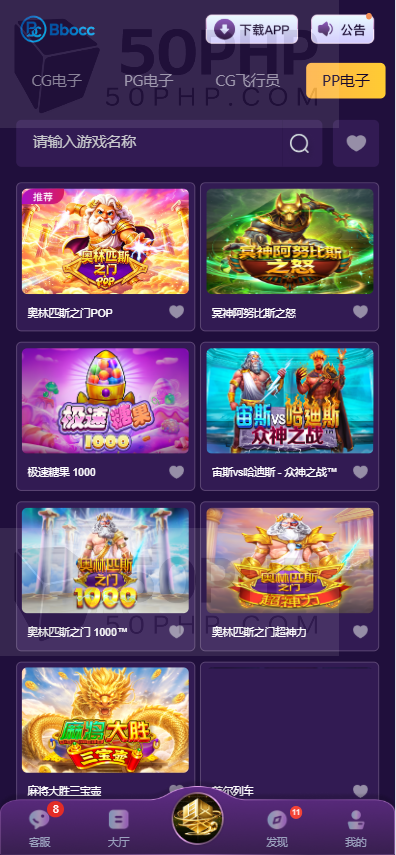Open the 我的 profile tab
Screen dimensions: 396x855
coord(356,827)
